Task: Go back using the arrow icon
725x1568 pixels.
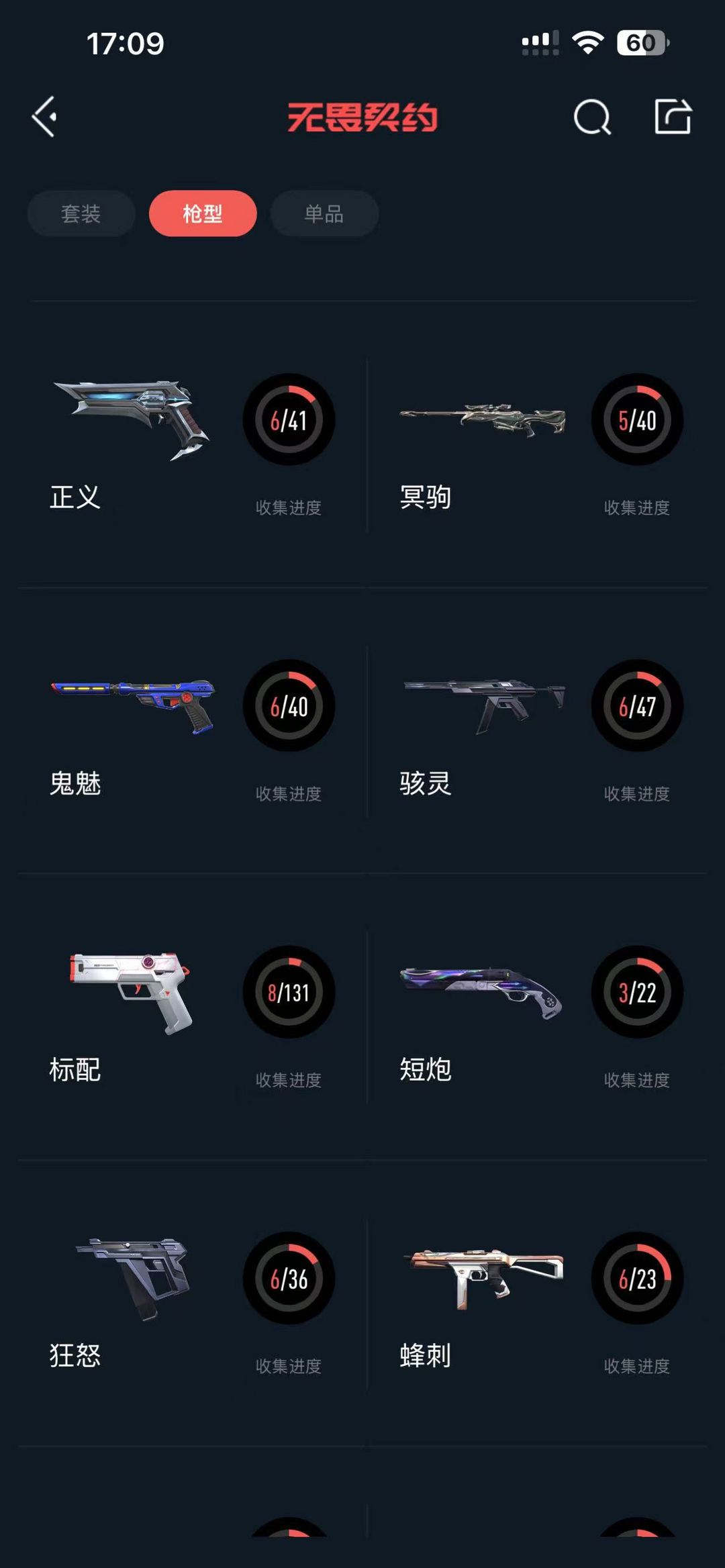Action: [45, 117]
